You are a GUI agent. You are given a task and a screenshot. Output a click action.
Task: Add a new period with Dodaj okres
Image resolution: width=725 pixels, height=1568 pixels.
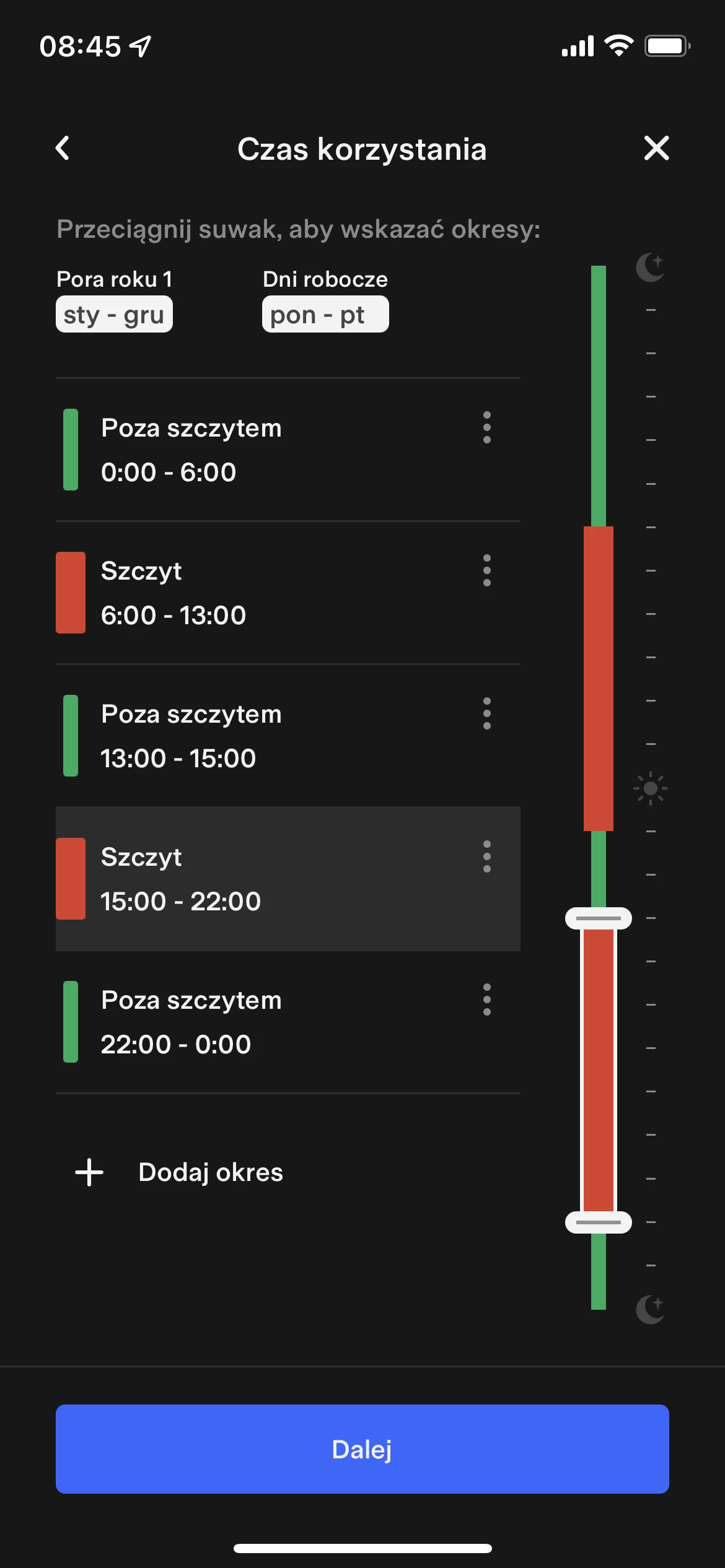[180, 1172]
